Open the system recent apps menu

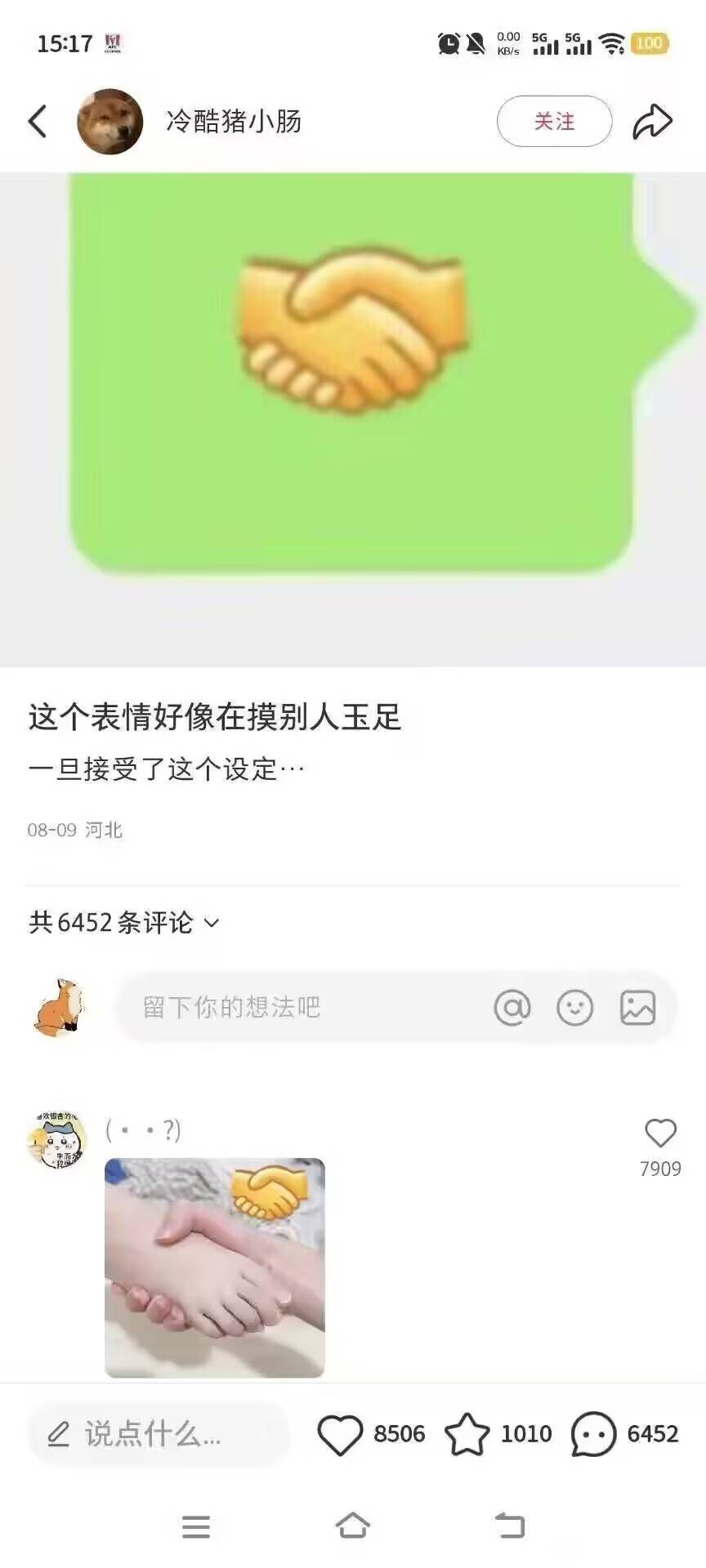pos(196,1526)
